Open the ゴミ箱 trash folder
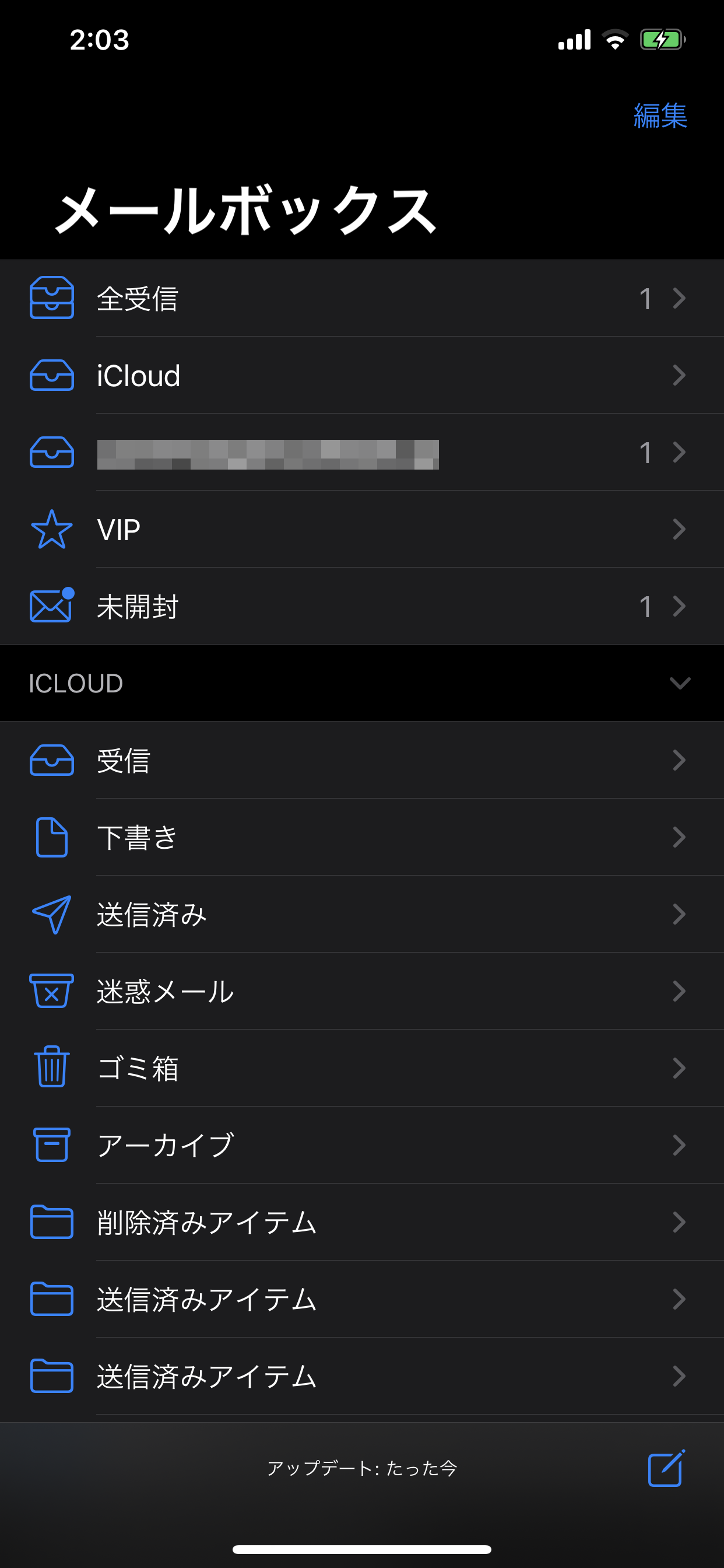Screen dimensions: 724x1568 tap(361, 1068)
